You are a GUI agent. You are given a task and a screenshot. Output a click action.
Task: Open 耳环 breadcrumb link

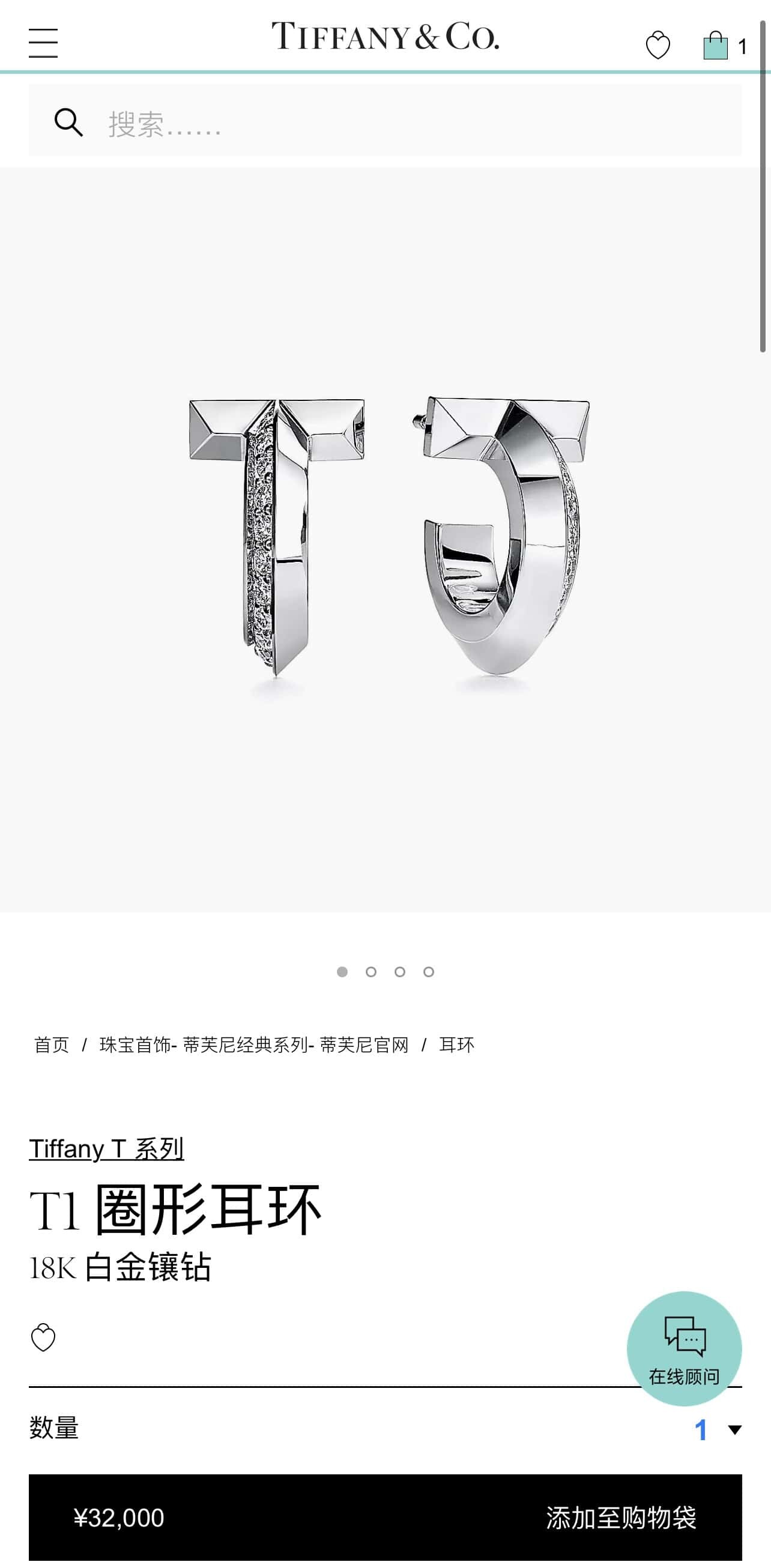[x=456, y=1045]
